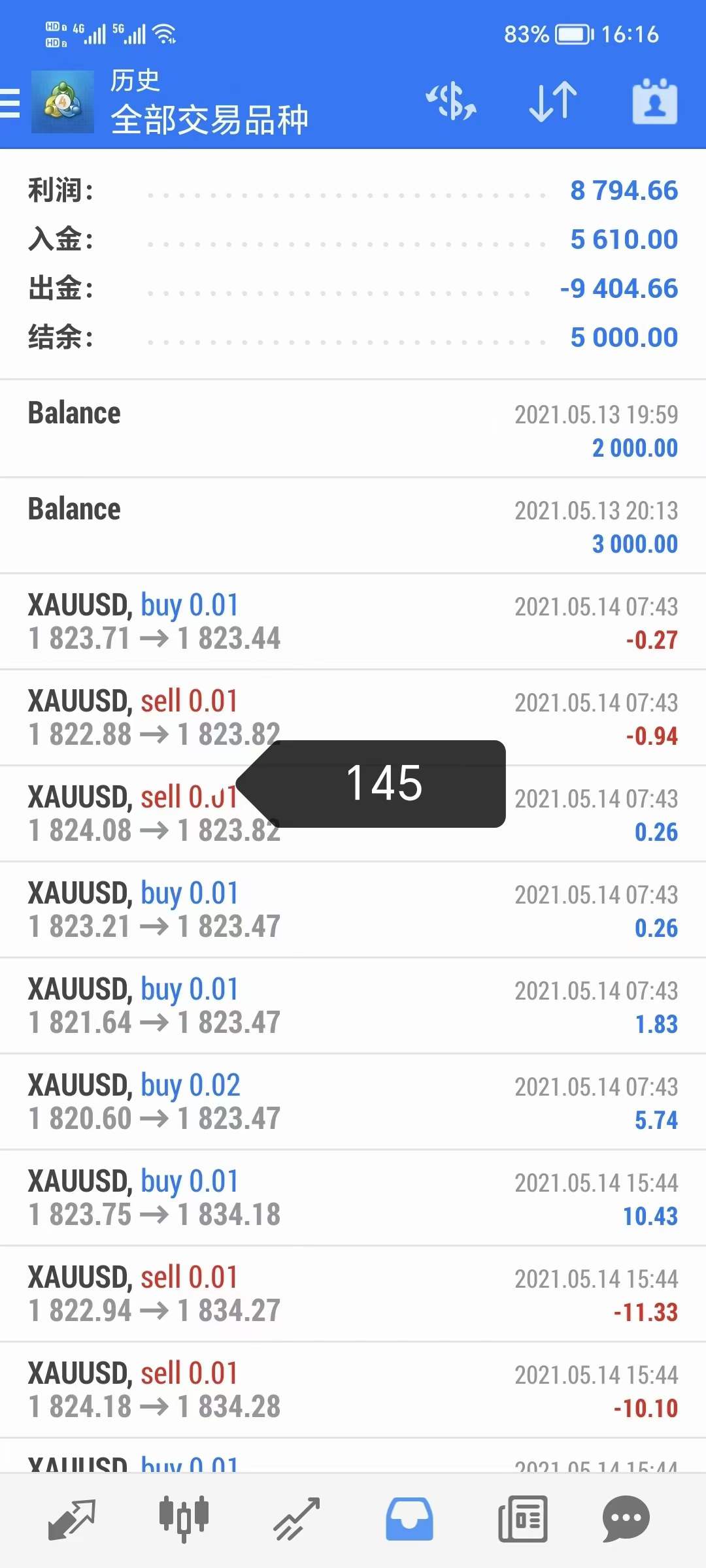
Task: Pick the history date range
Action: 654,102
